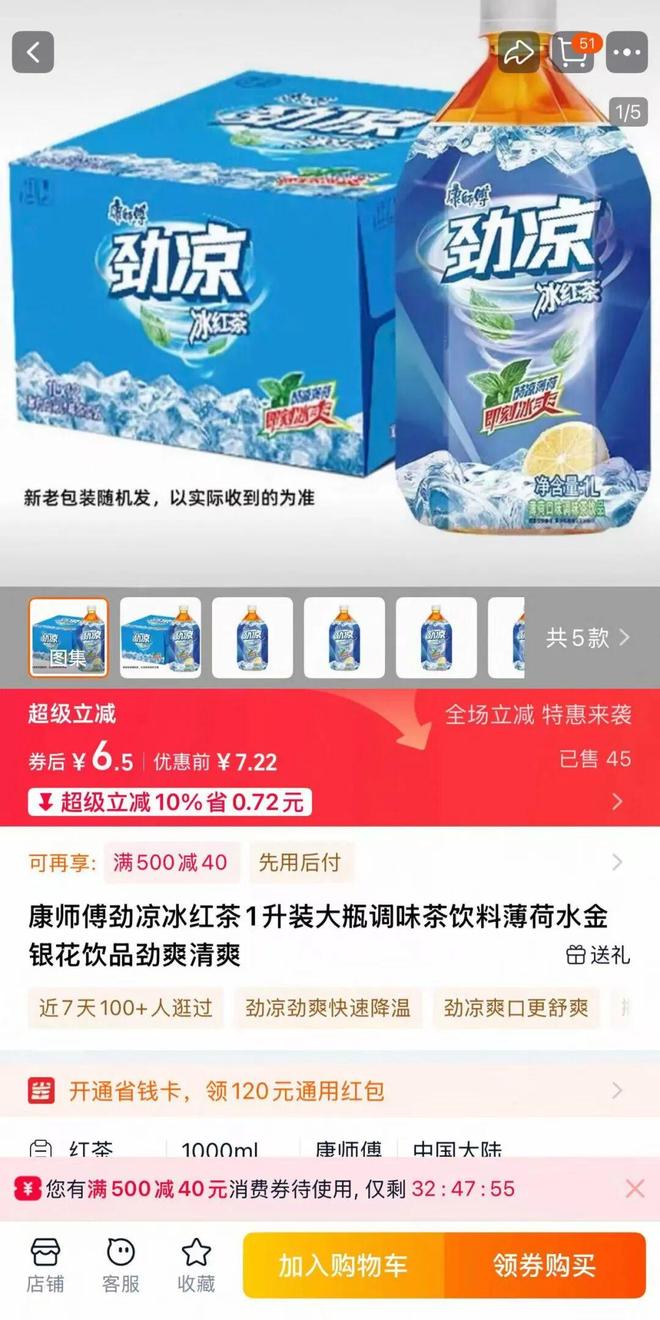
Task: Open the 劲凉劲爽快速降温 tag
Action: click(328, 1008)
